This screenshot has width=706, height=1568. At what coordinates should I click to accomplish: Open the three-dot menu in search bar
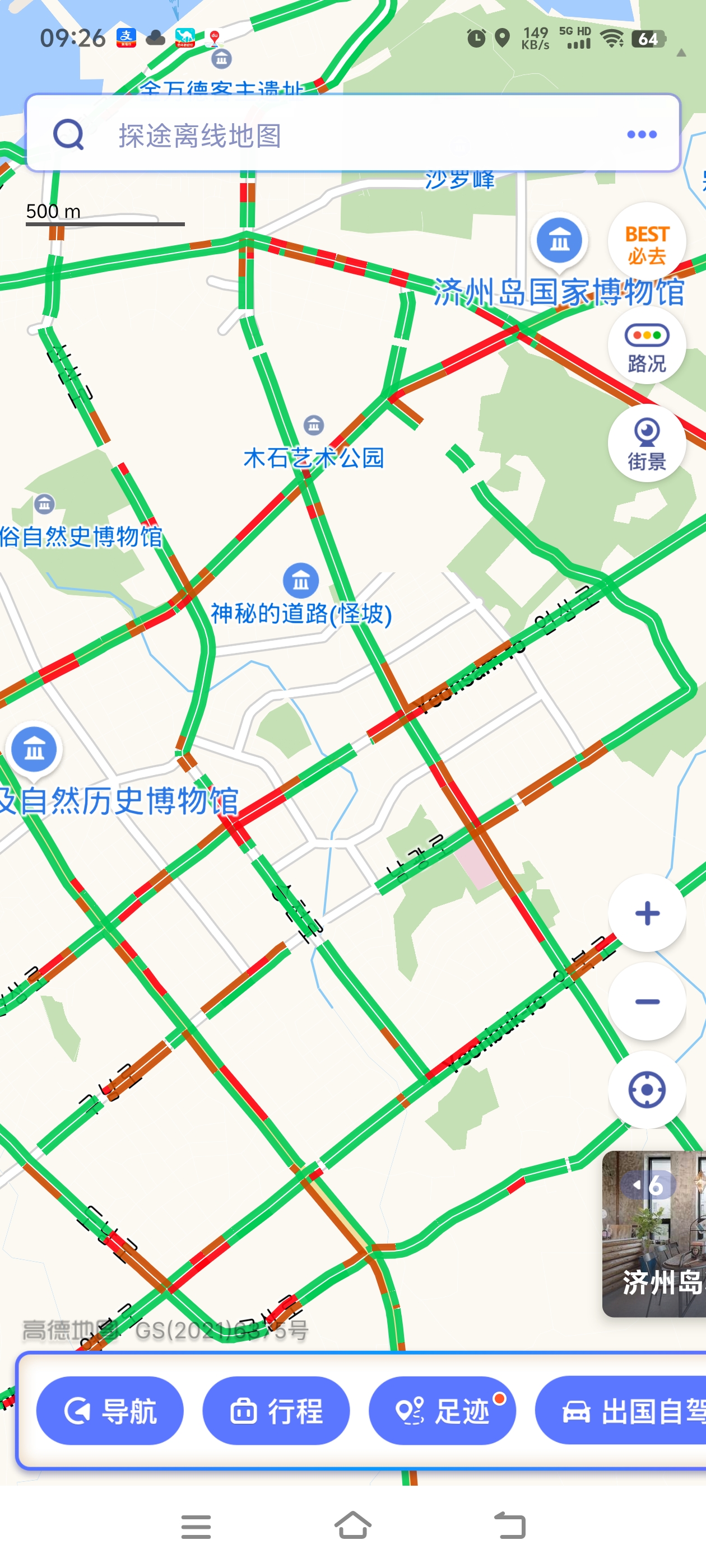(x=642, y=134)
